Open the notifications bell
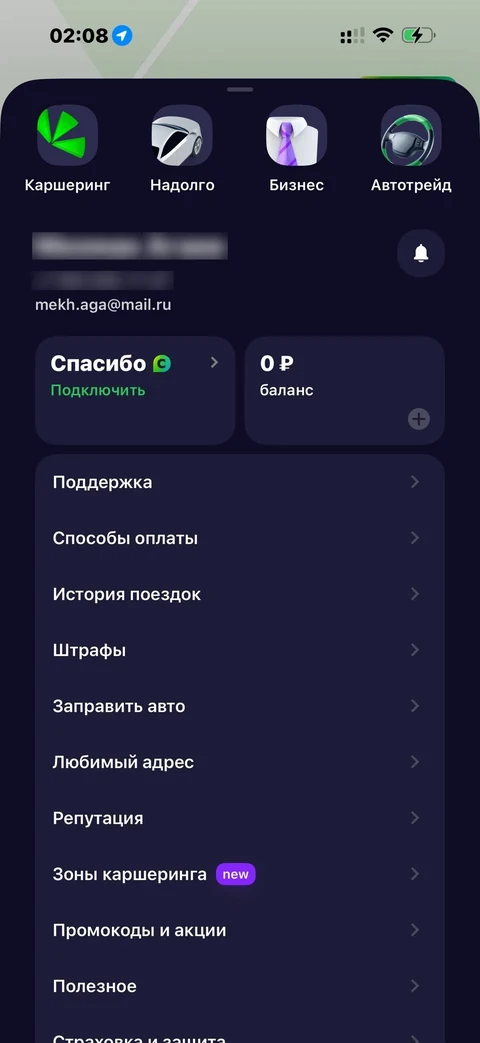Viewport: 480px width, 1043px height. tap(421, 253)
